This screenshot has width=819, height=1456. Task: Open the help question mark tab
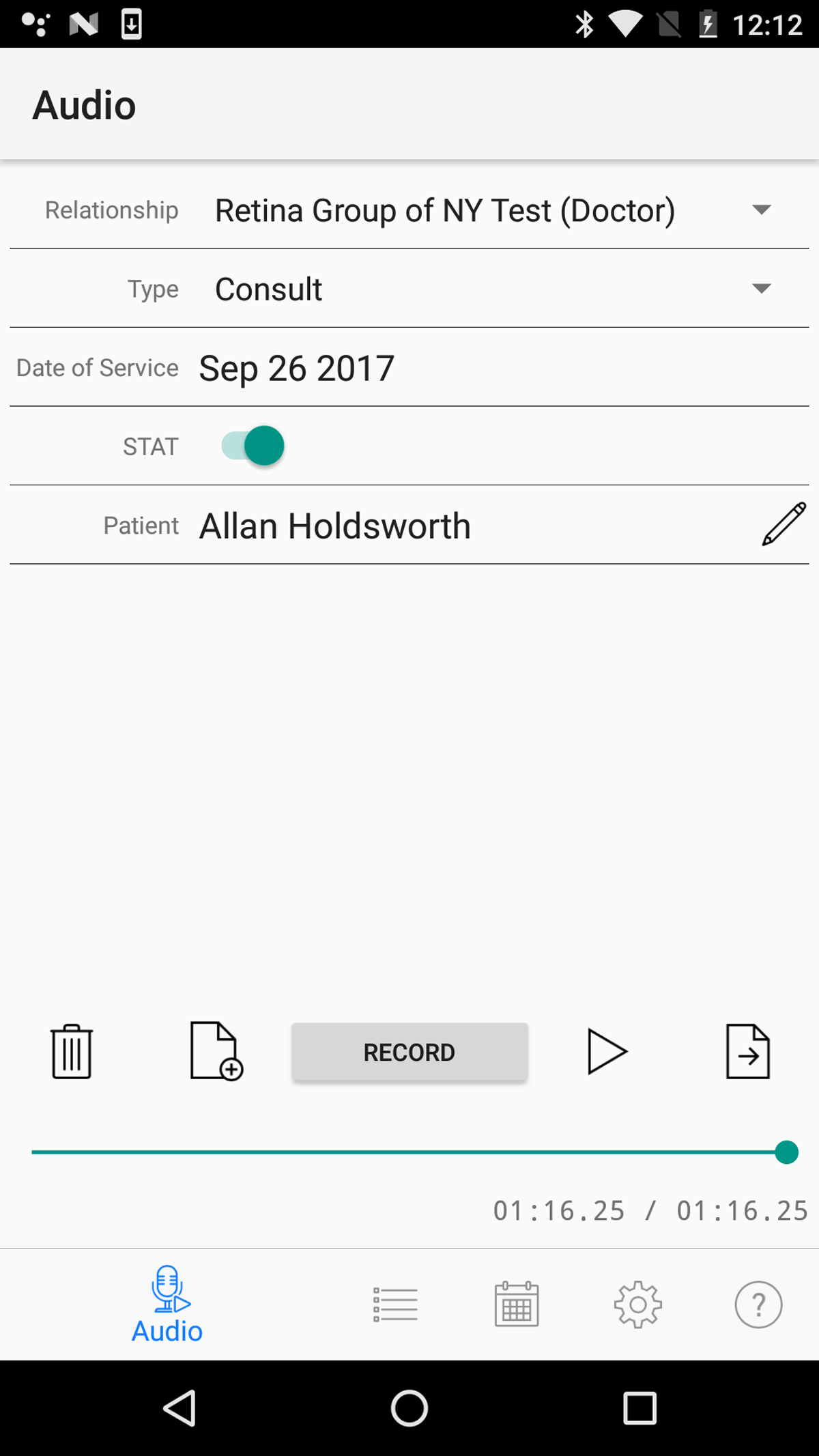[x=758, y=1304]
